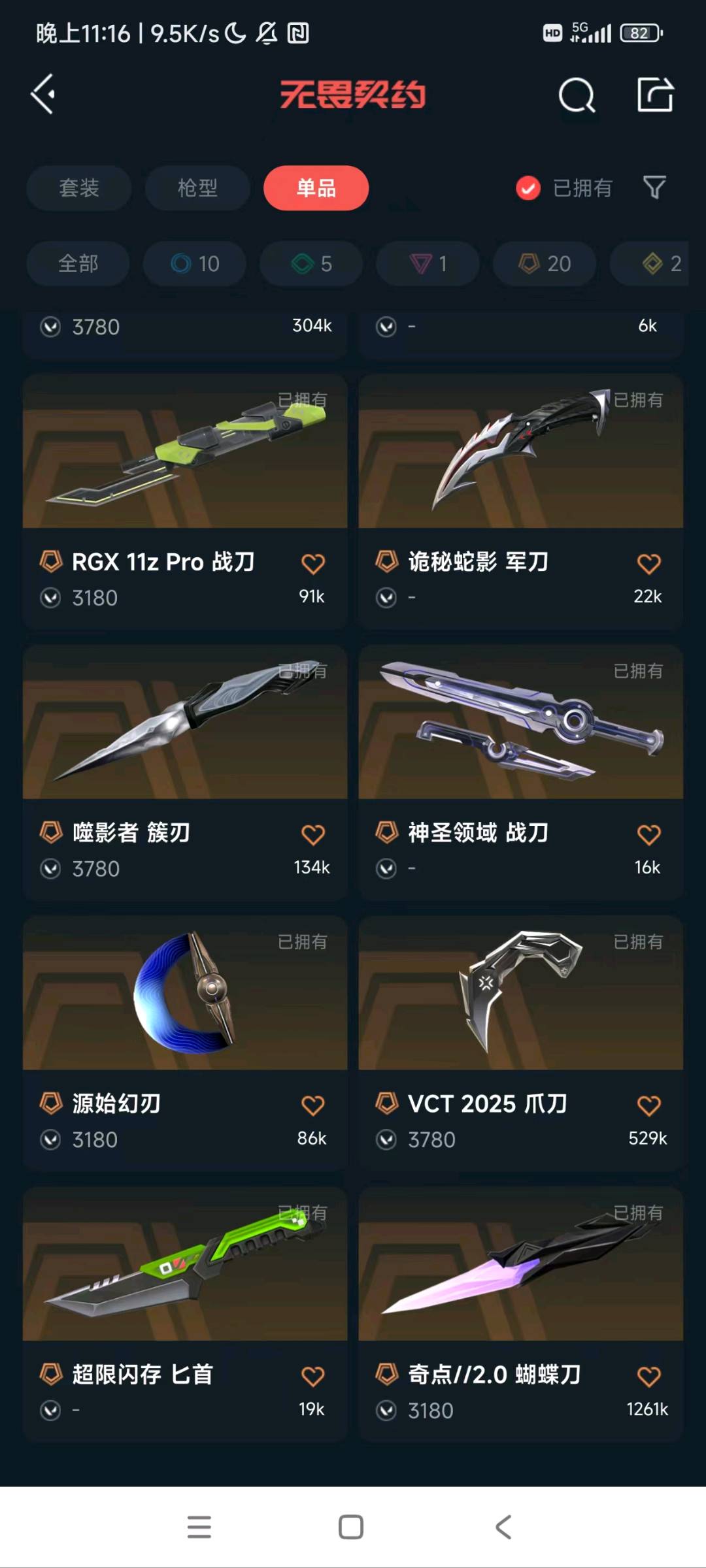Share this page
Viewport: 706px width, 1568px height.
655,95
